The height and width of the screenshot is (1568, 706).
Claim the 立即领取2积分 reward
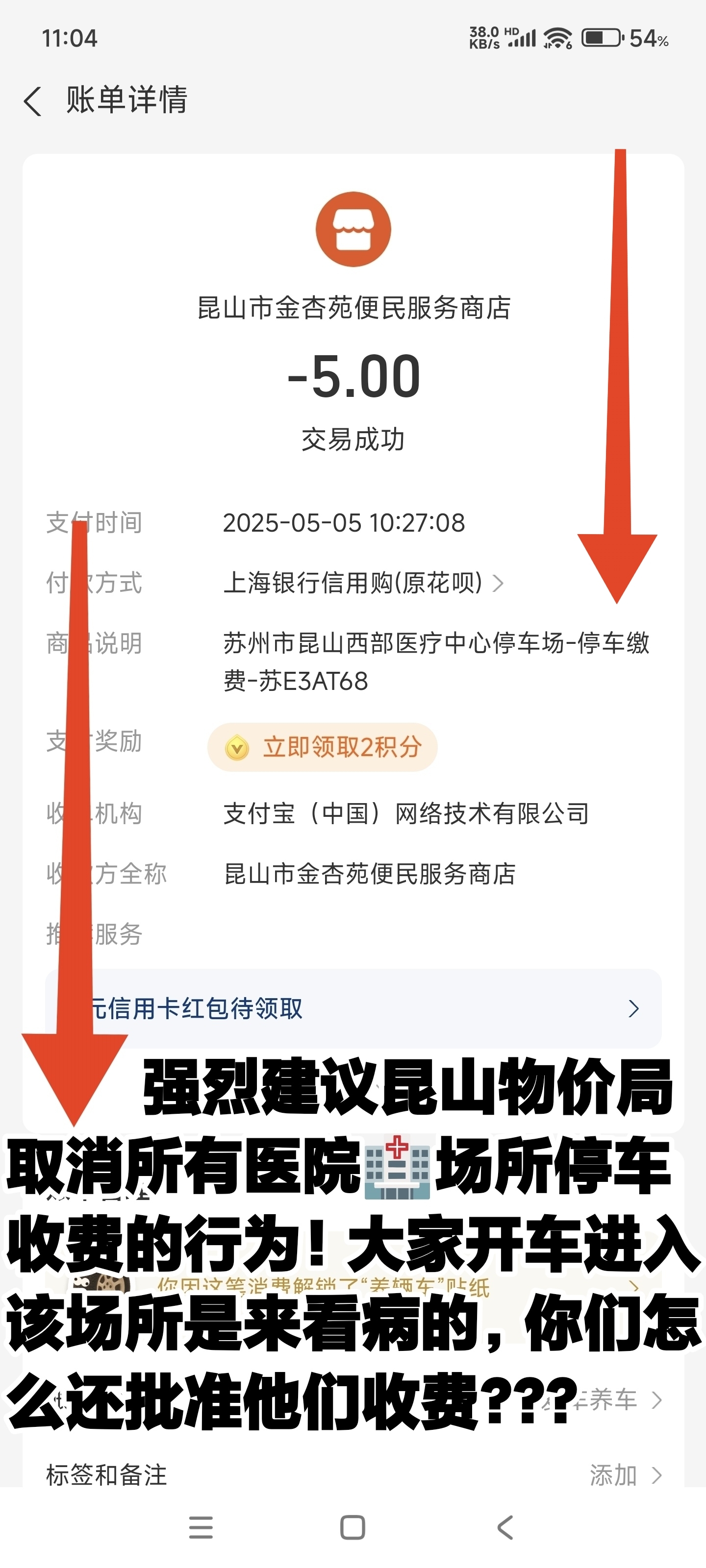323,747
